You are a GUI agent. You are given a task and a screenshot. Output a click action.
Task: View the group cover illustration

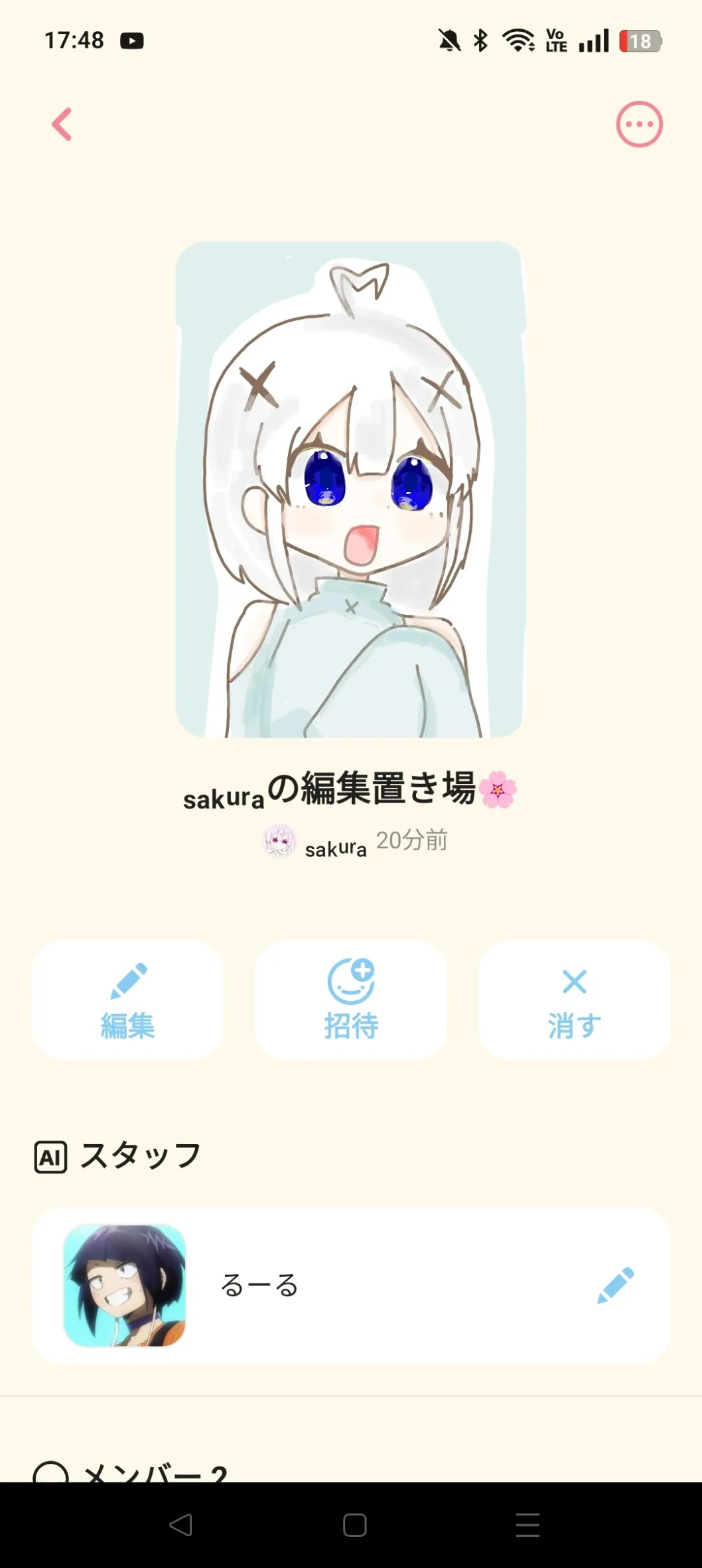(x=350, y=490)
